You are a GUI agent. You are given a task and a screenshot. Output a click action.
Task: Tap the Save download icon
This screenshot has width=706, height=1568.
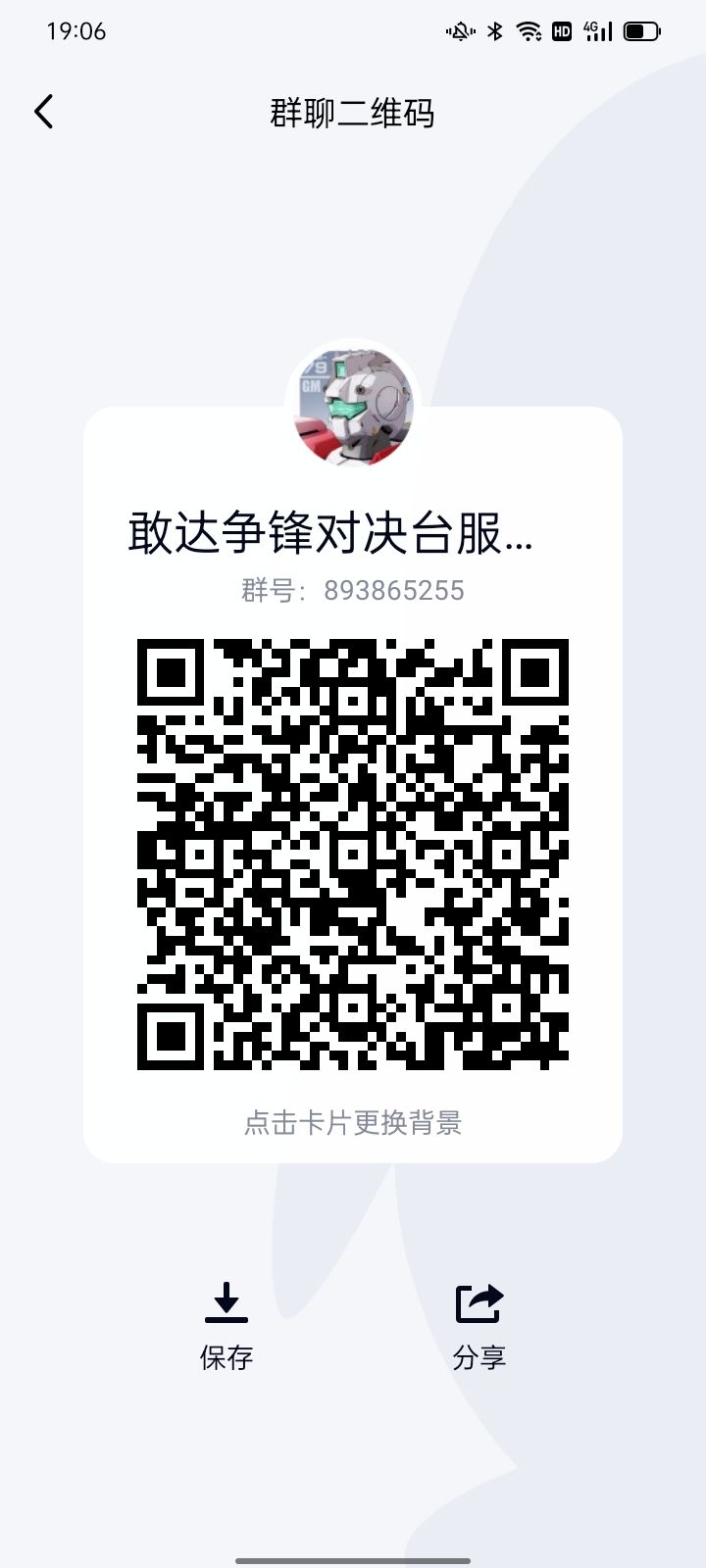(x=227, y=1303)
